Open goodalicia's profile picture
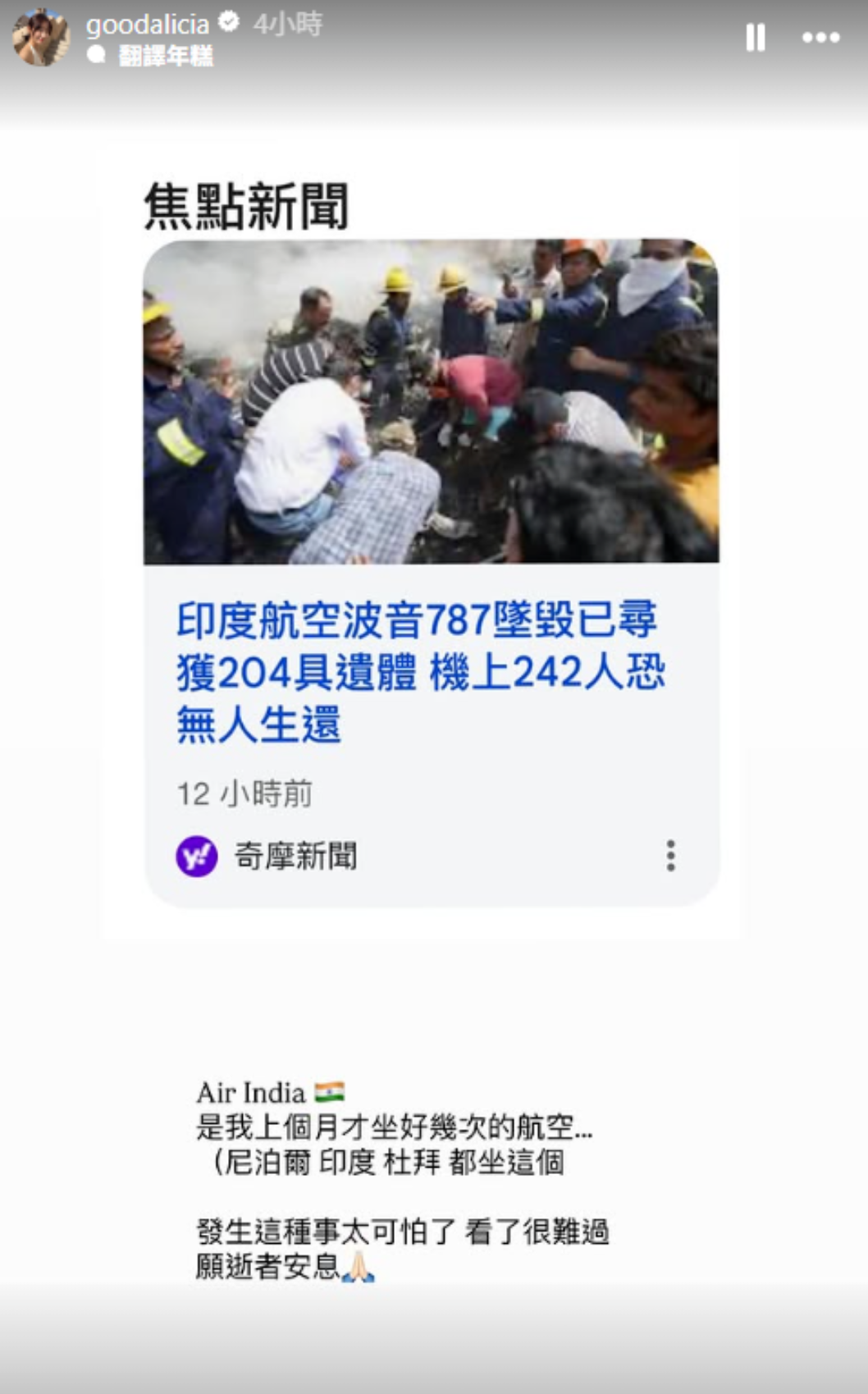The height and width of the screenshot is (1394, 868). click(39, 38)
